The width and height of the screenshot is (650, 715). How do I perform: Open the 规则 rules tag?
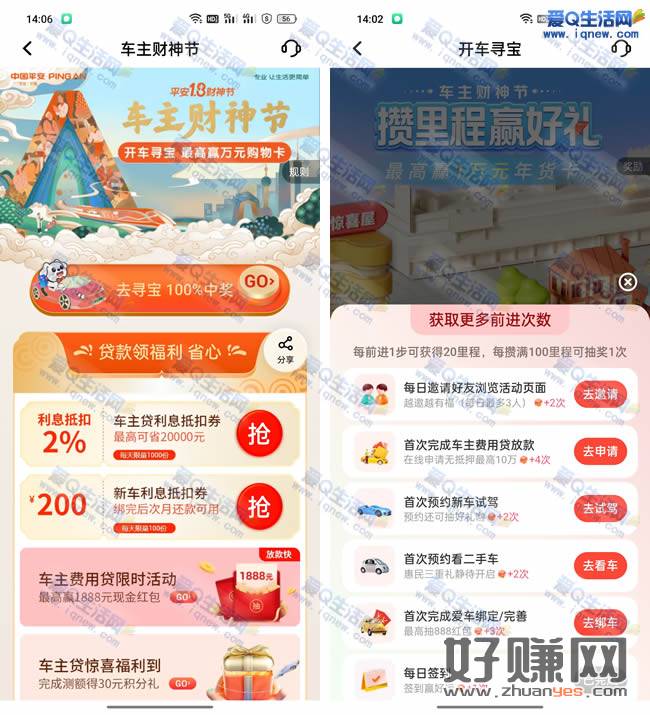pos(300,172)
